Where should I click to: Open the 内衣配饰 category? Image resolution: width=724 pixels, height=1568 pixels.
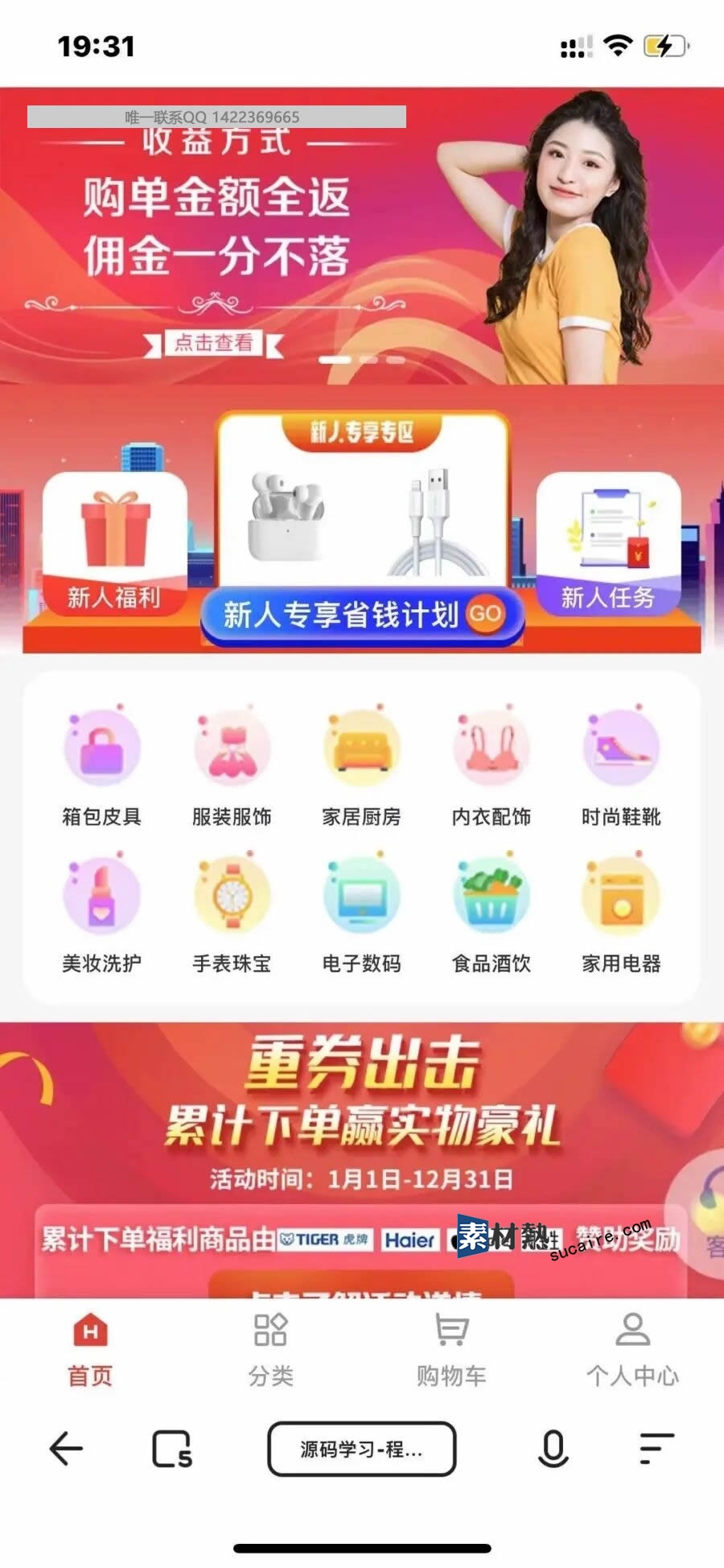coord(492,765)
